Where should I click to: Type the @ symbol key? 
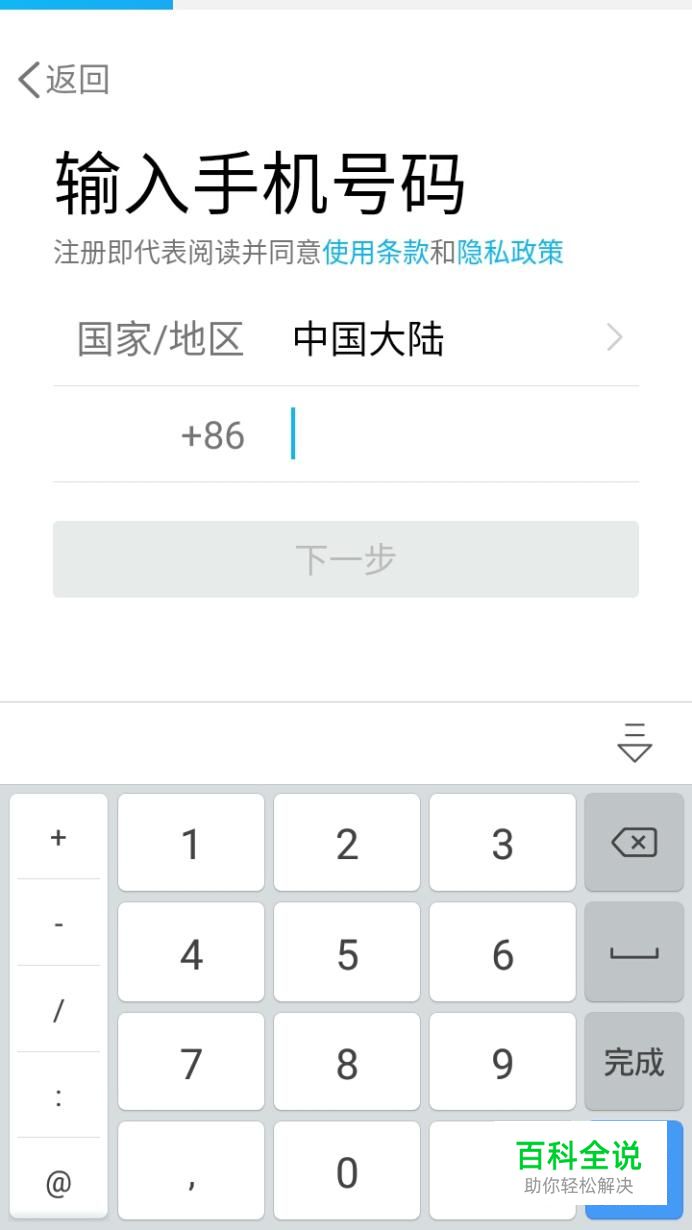click(58, 1183)
